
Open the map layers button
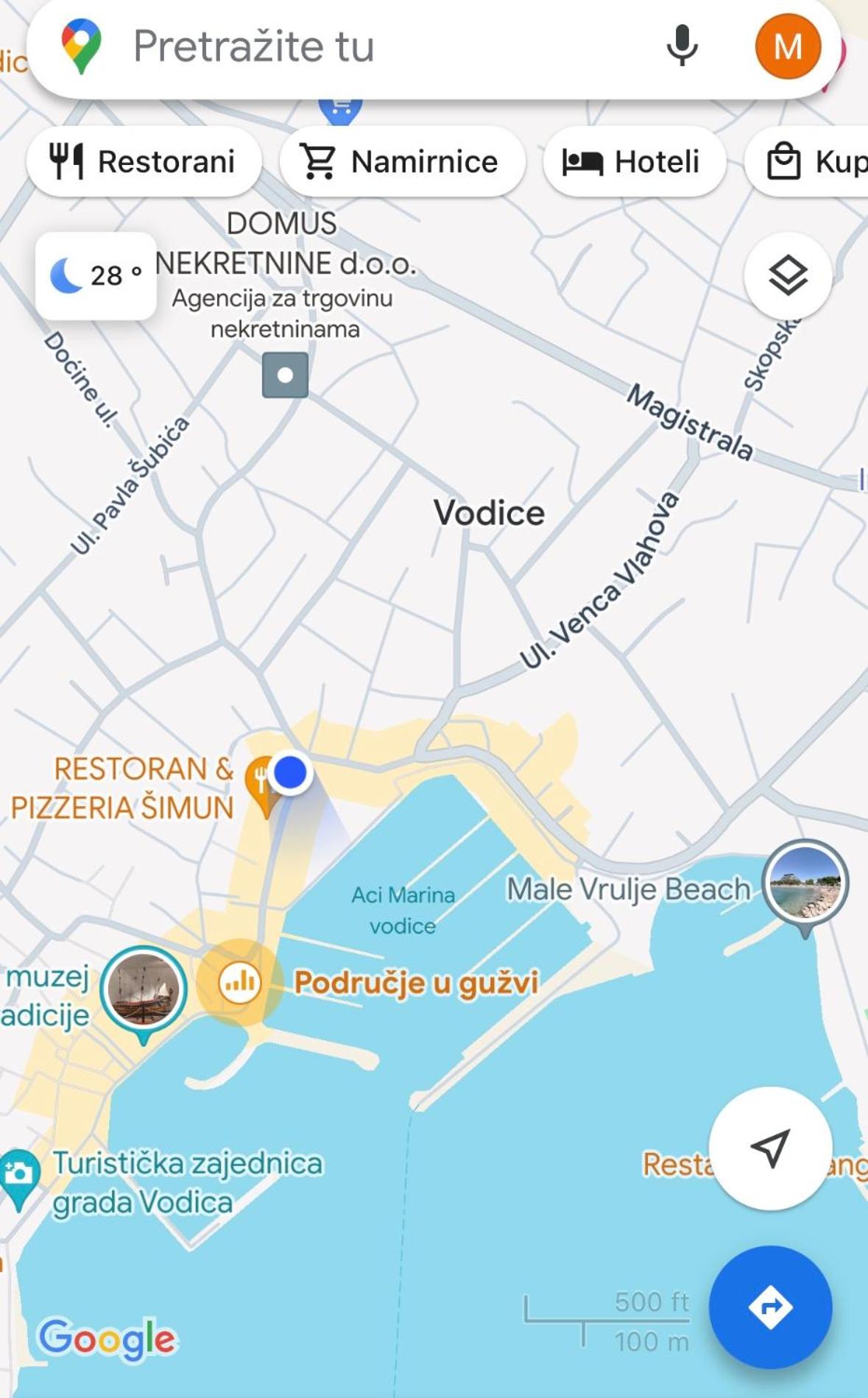788,276
